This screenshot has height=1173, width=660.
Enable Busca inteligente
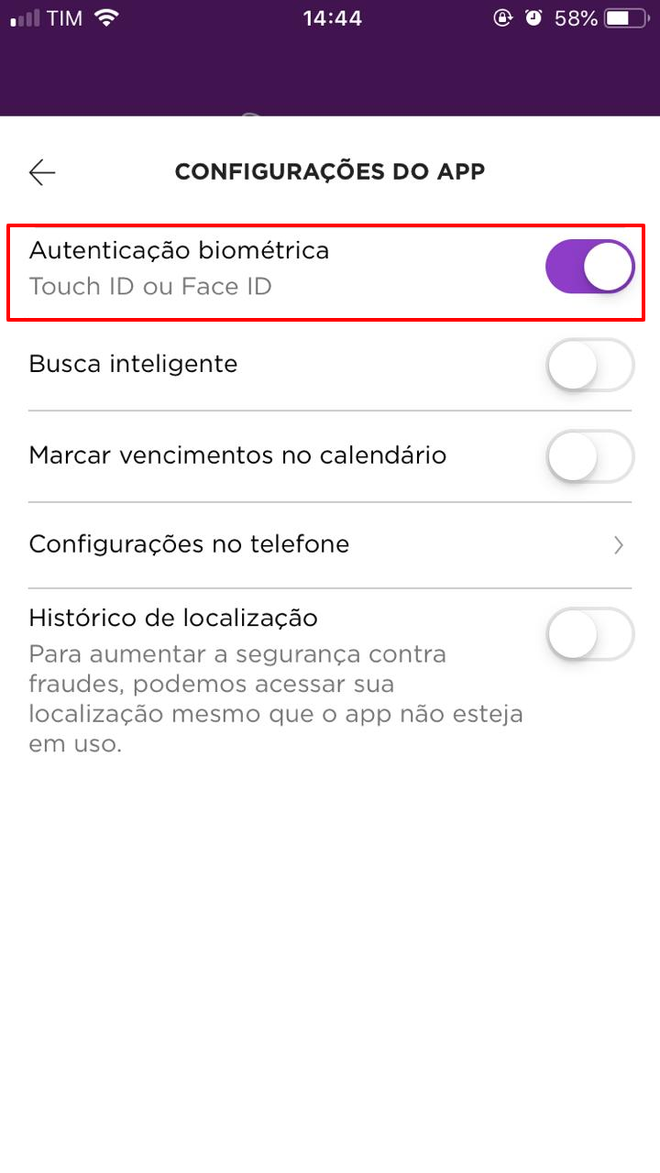590,365
